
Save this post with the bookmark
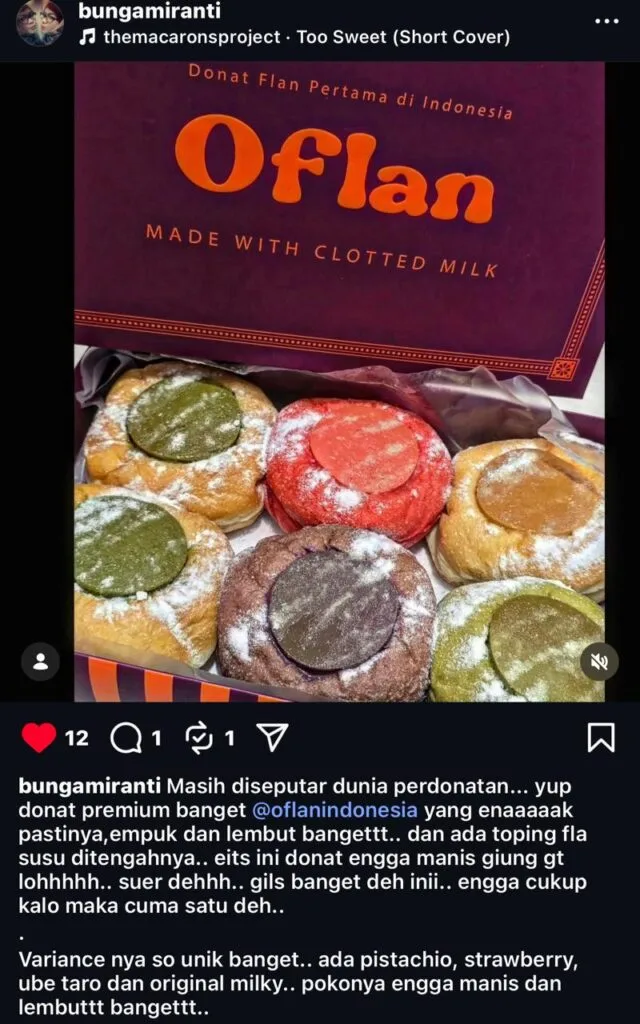tap(600, 738)
